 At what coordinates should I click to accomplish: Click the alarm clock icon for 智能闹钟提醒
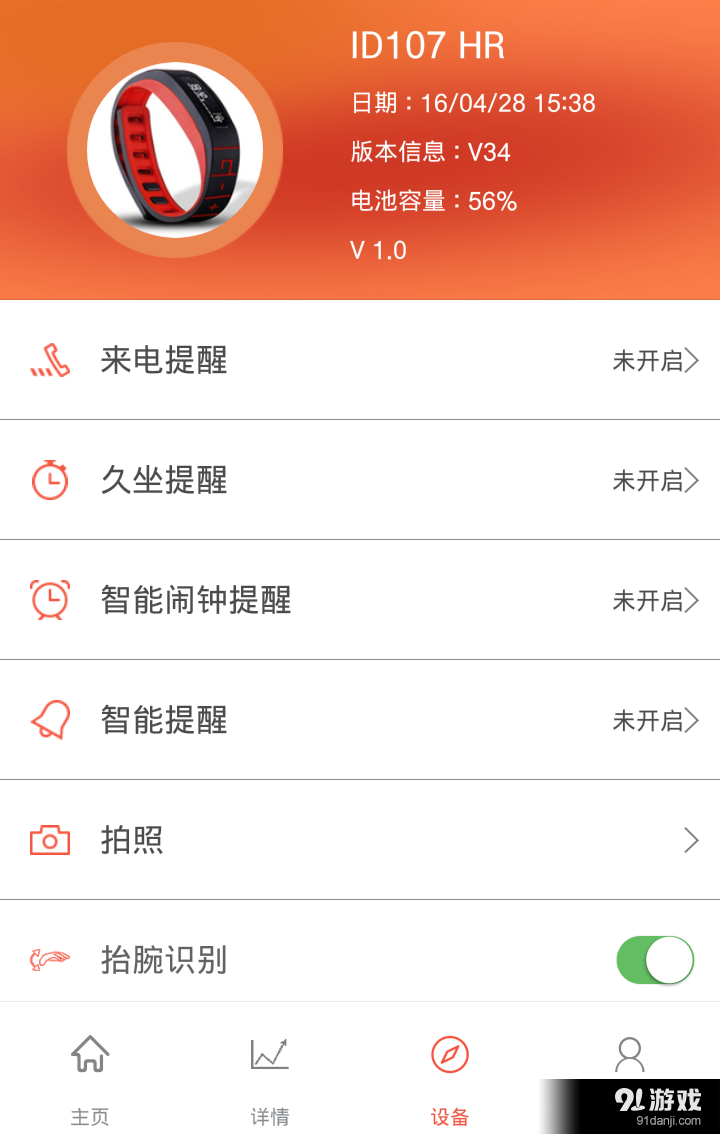(x=50, y=600)
